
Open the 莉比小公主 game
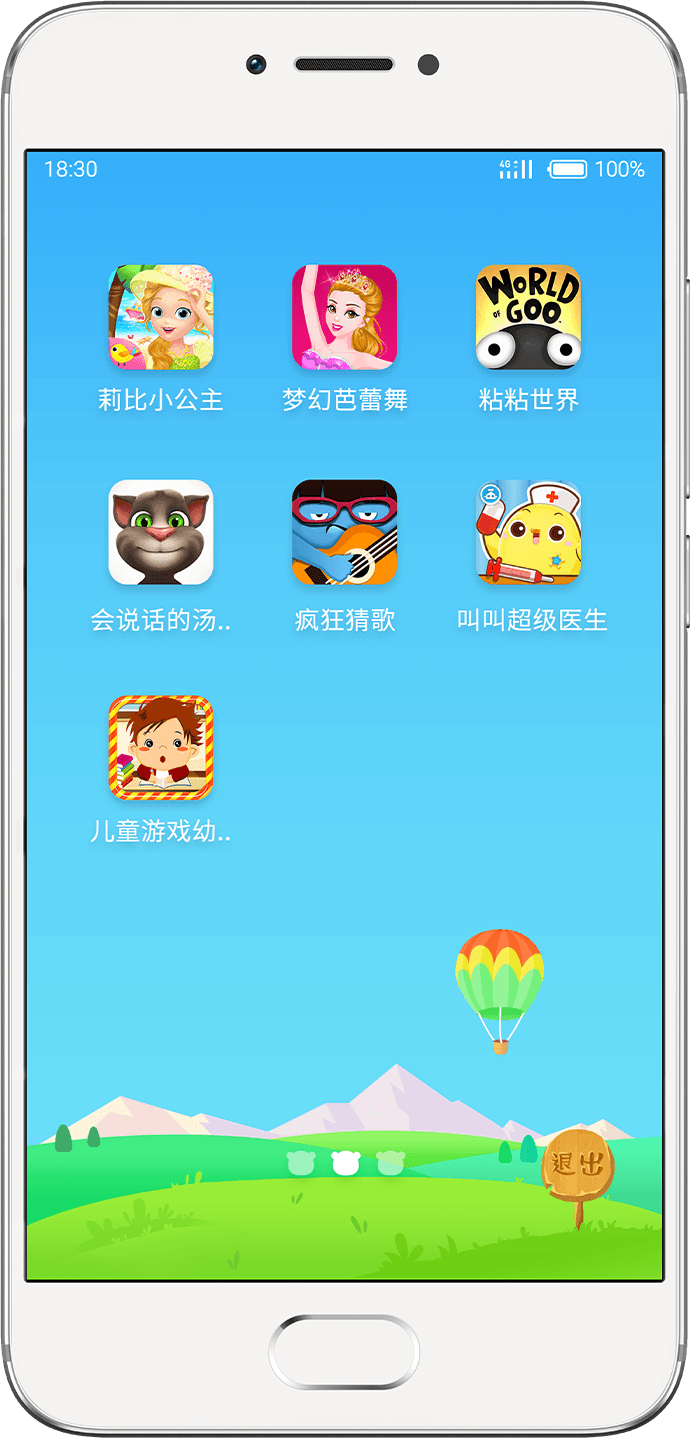(x=160, y=317)
